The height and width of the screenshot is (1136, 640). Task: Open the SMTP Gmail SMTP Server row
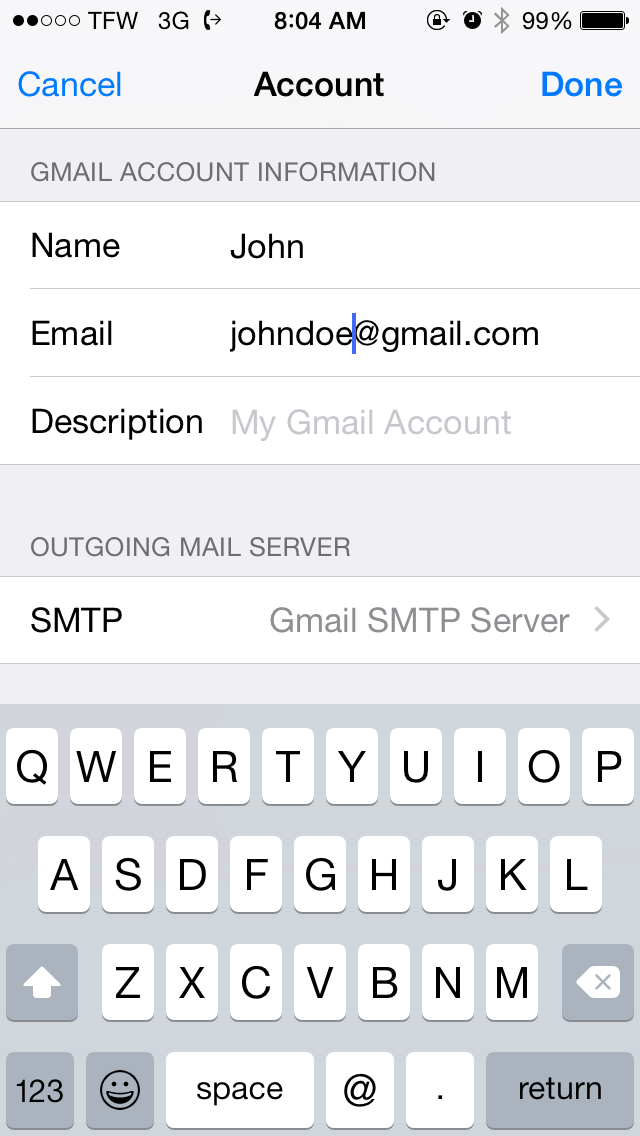point(320,620)
